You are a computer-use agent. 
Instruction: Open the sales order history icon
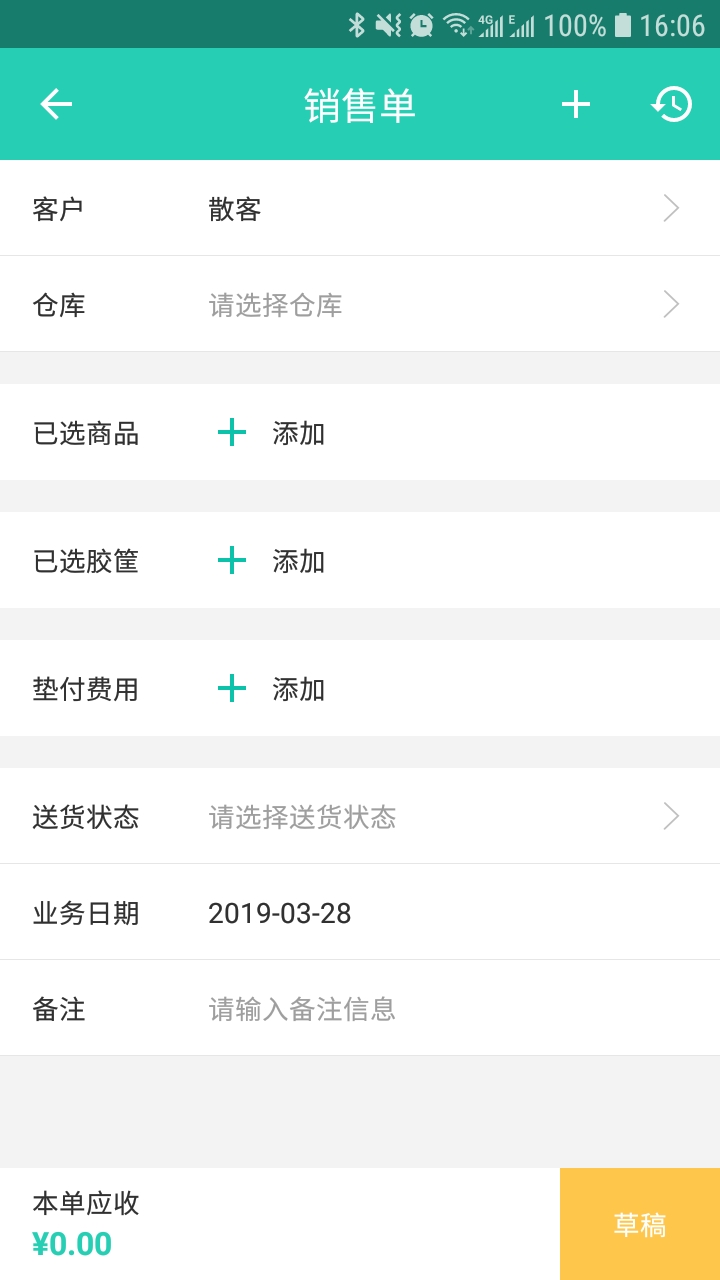click(x=672, y=104)
